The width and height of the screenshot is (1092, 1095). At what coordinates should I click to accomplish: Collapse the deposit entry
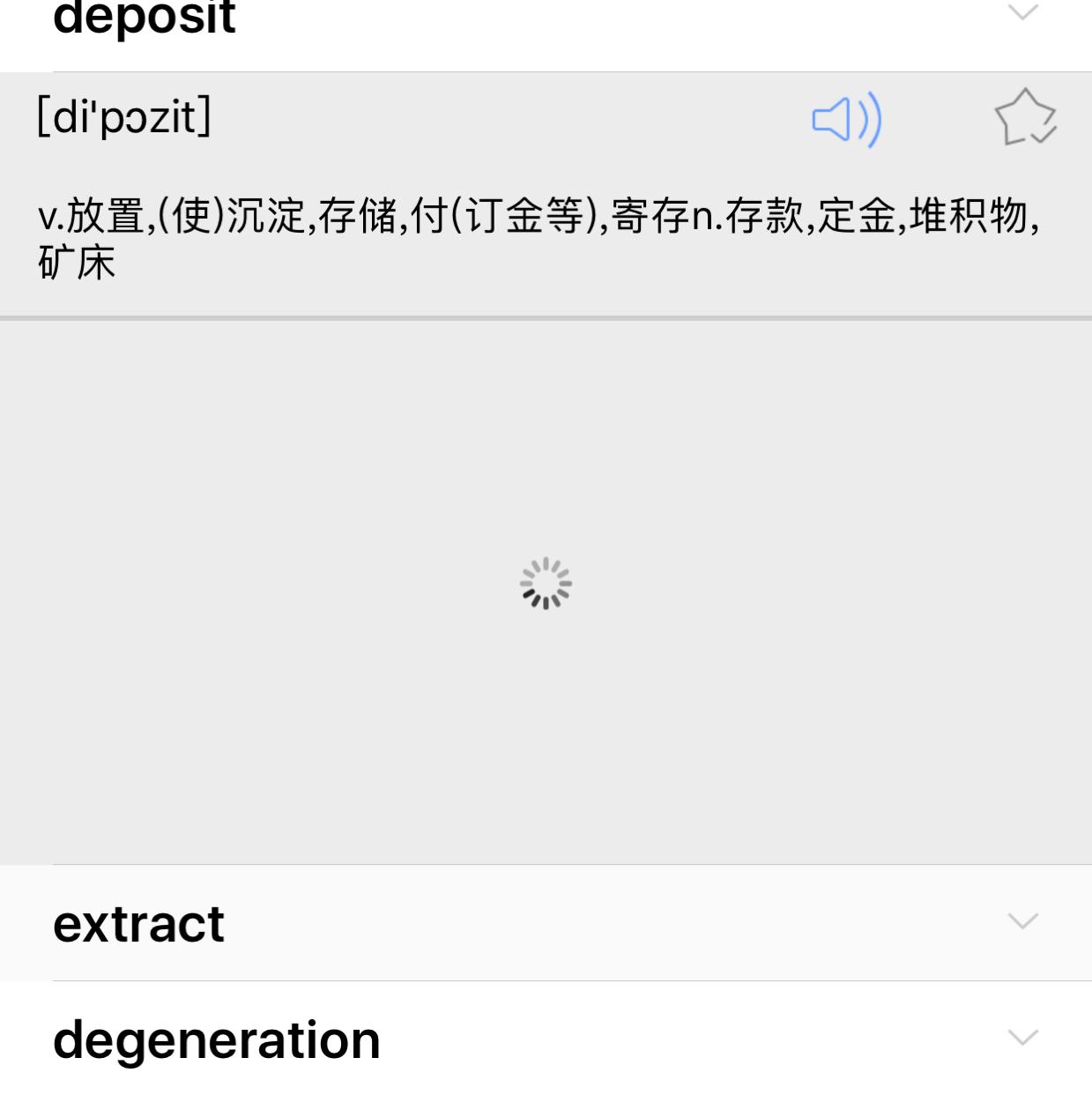click(1022, 12)
